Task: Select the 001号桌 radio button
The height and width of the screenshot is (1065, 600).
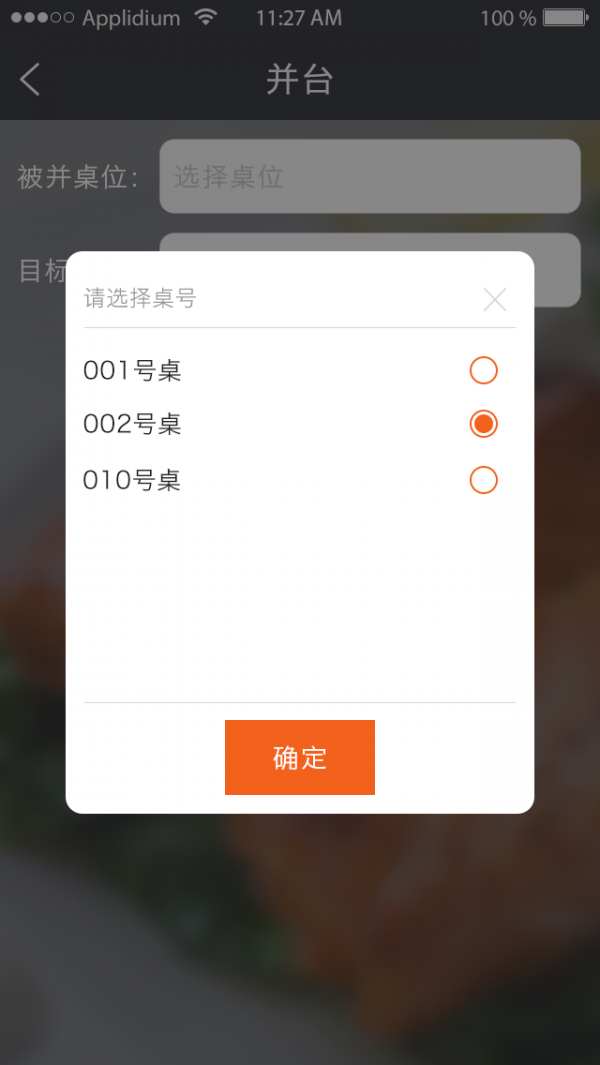Action: pos(483,371)
